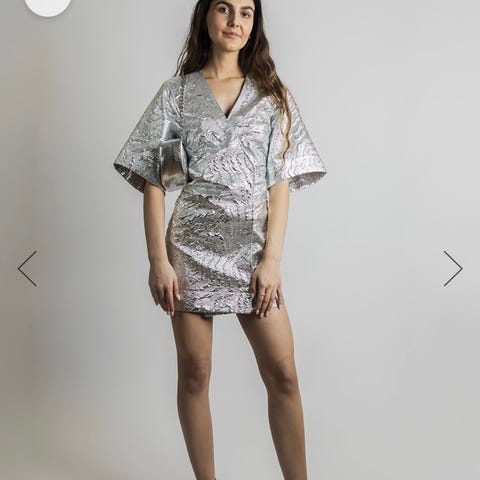This screenshot has width=480, height=480.
Task: Go to the previous product photo
Action: [27, 269]
